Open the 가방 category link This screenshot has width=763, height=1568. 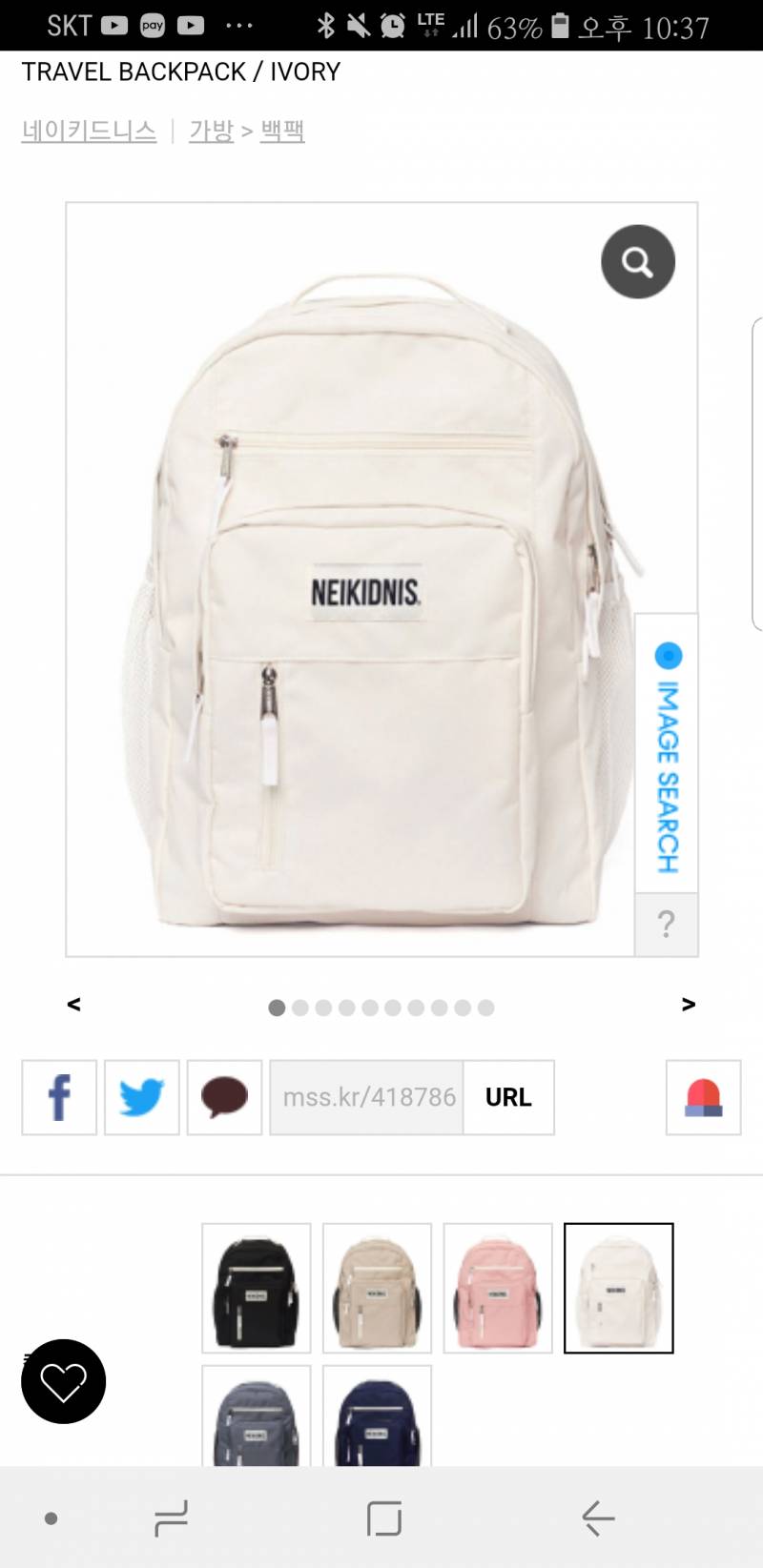[211, 131]
